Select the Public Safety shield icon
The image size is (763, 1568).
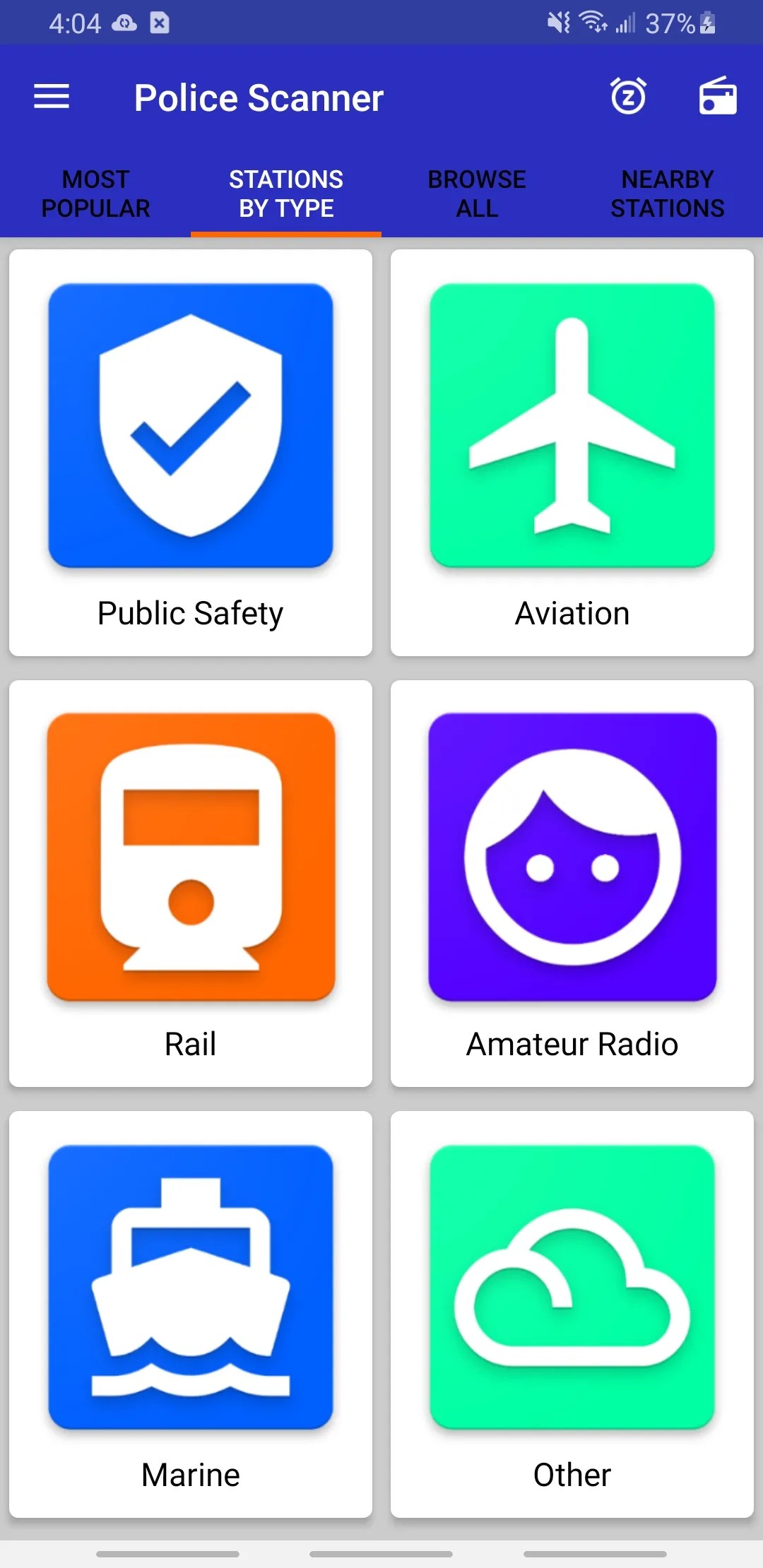point(189,425)
